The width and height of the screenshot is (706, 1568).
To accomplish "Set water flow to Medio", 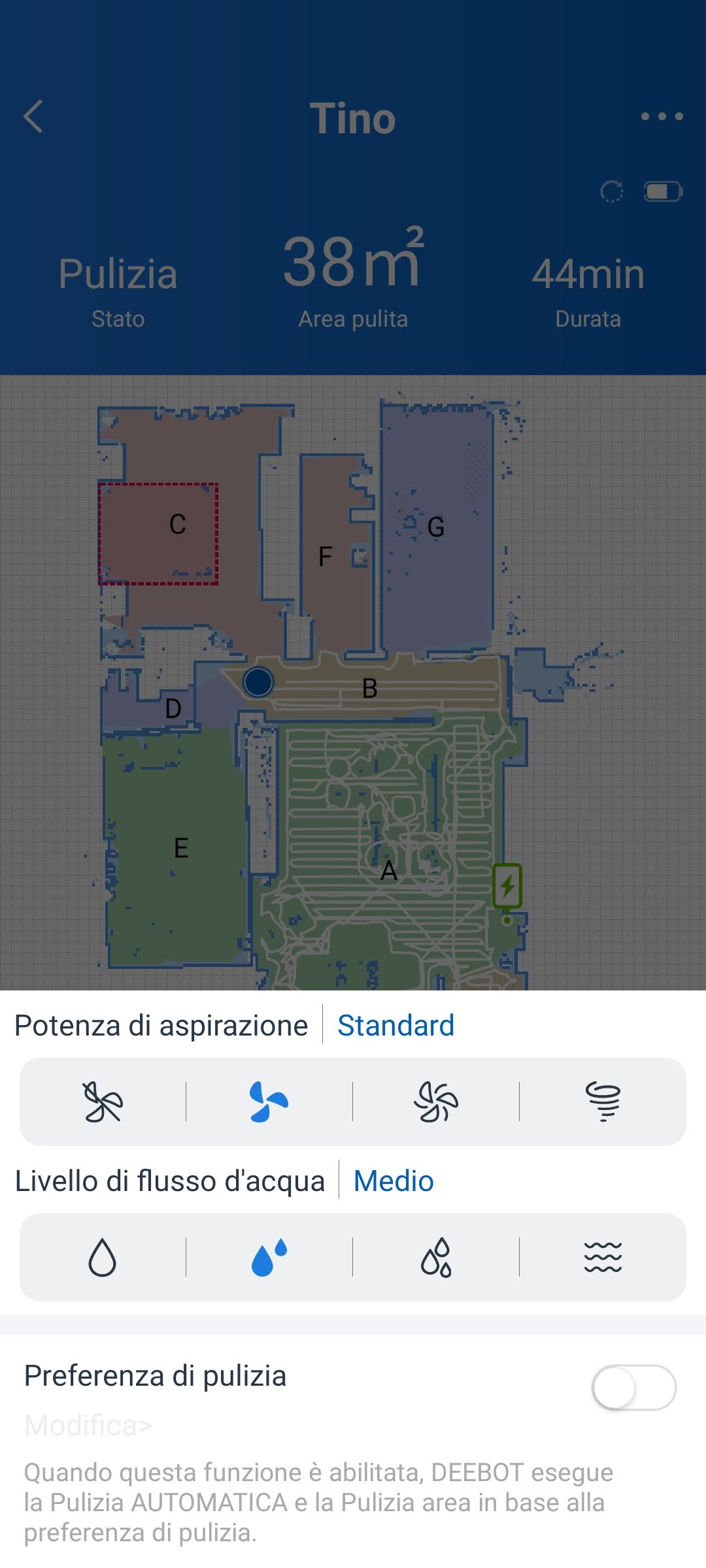I will pos(269,1258).
